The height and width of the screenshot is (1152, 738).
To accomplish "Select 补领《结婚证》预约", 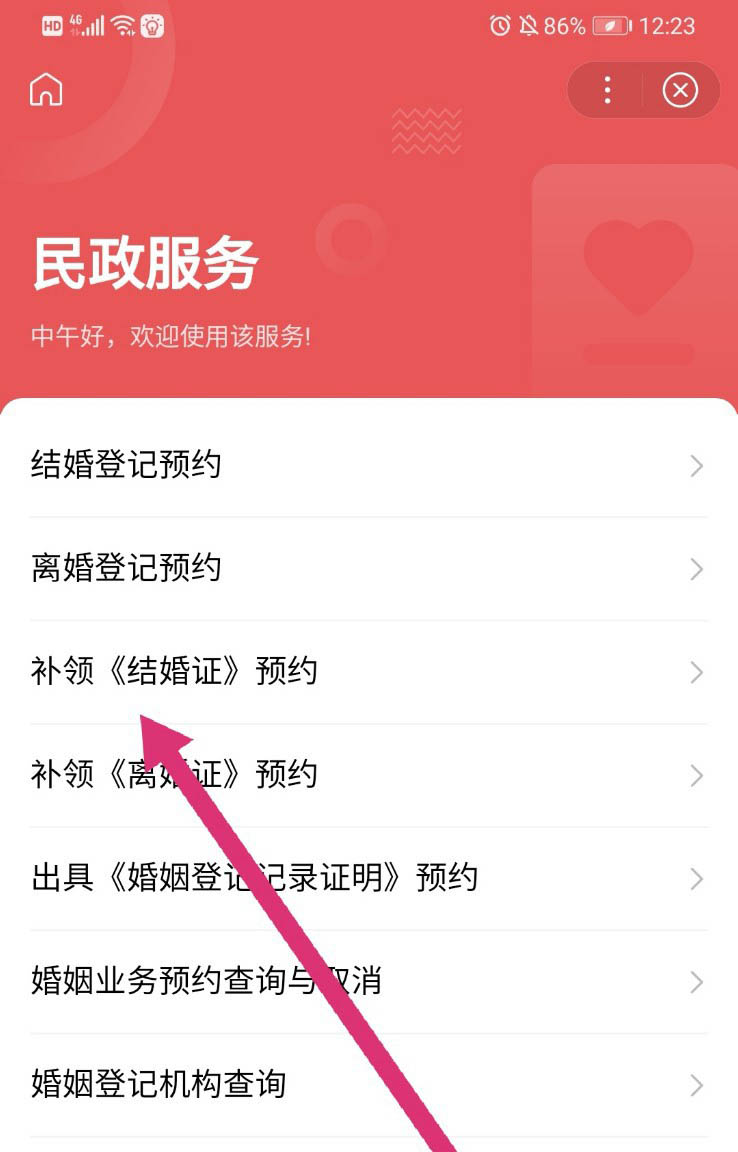I will click(368, 672).
